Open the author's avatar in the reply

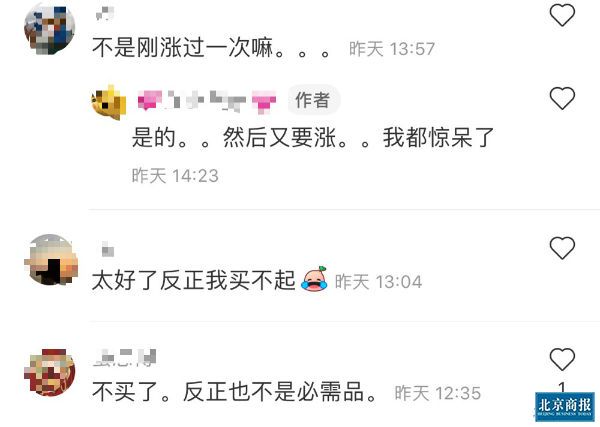coord(109,102)
